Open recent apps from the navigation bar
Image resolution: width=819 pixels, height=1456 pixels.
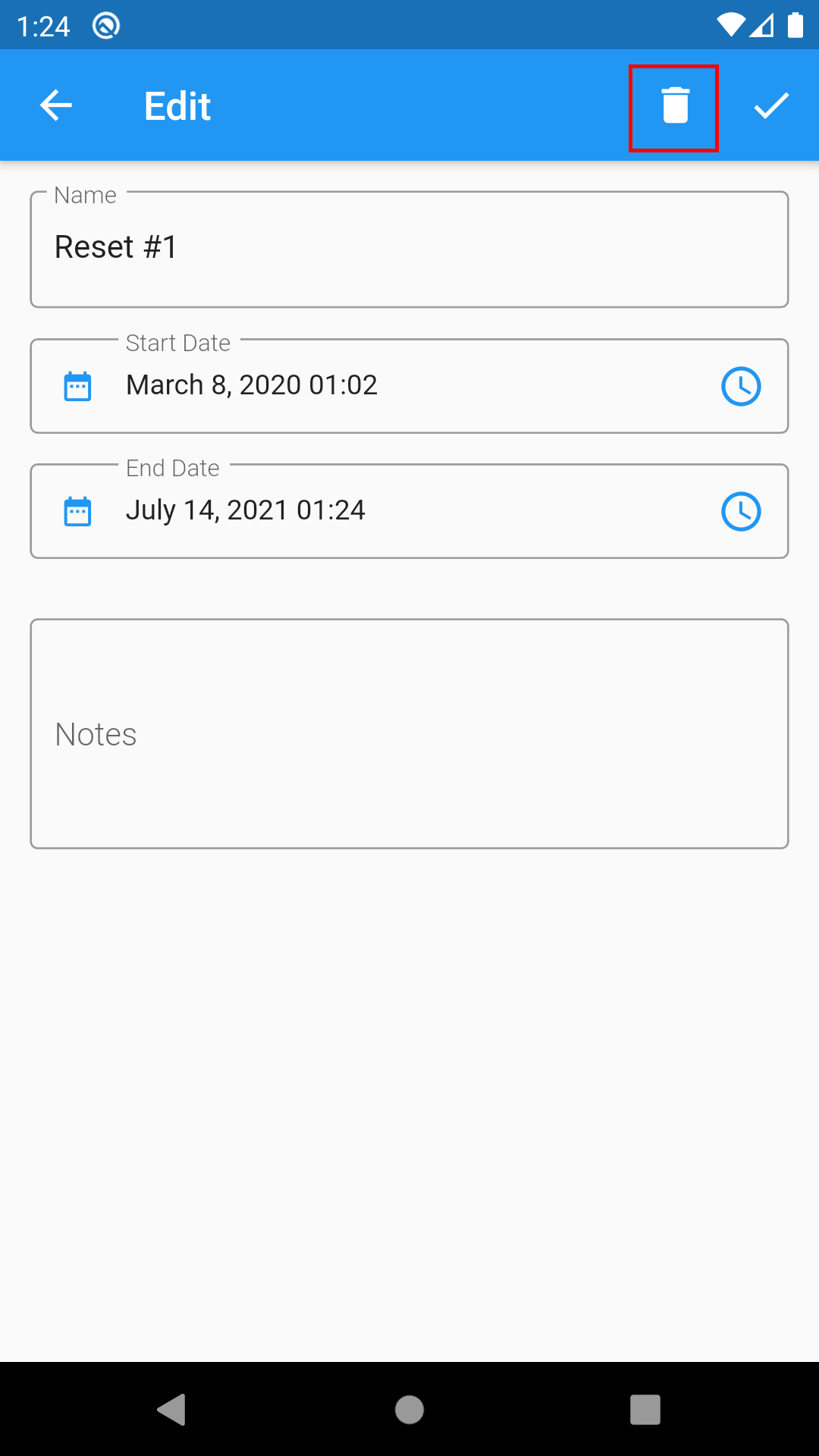click(645, 1410)
